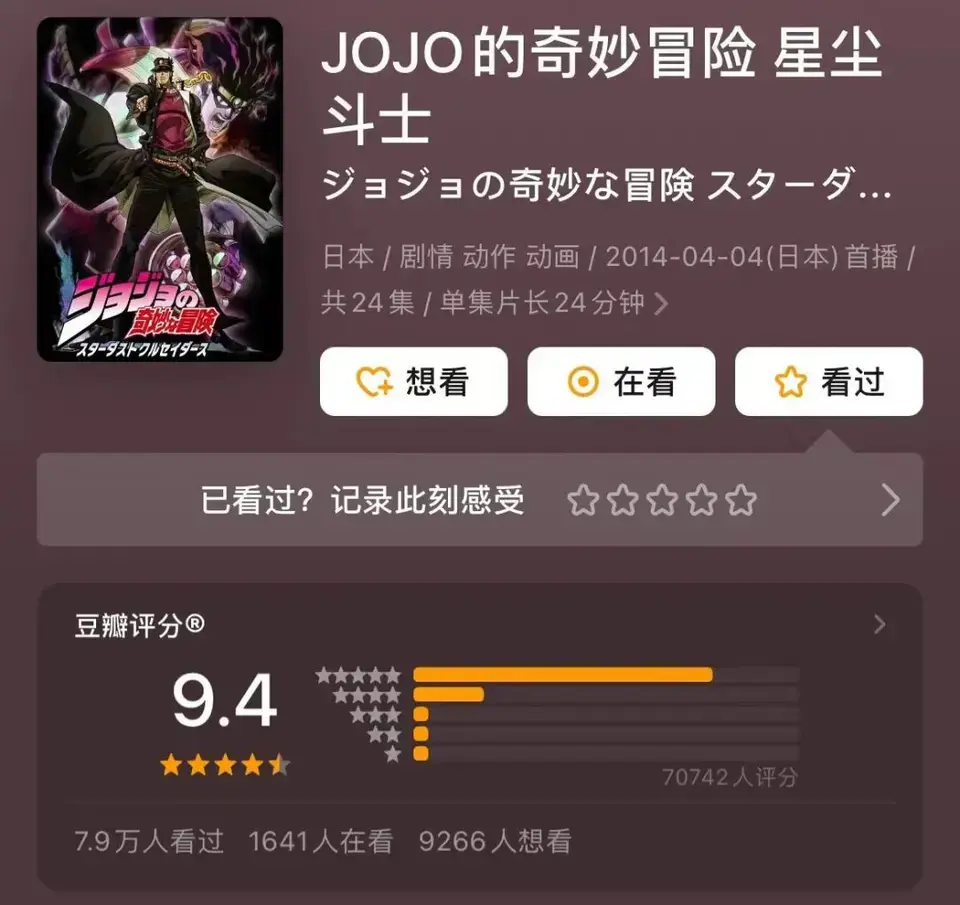Rate five stars in 记录此刻感受
The image size is (960, 905).
coord(741,500)
